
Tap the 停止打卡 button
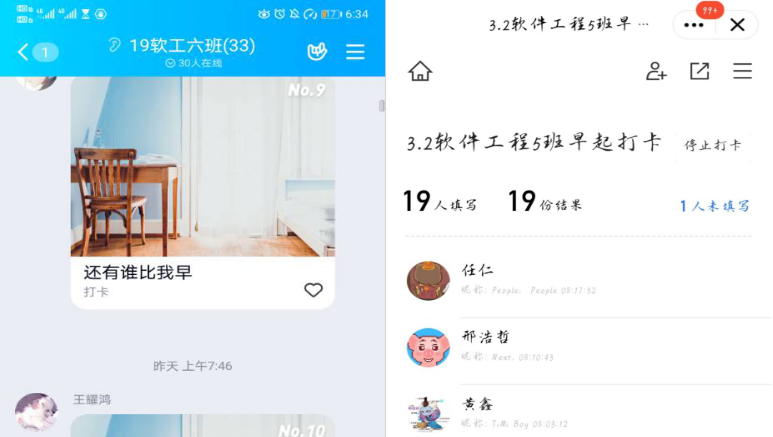(x=713, y=145)
